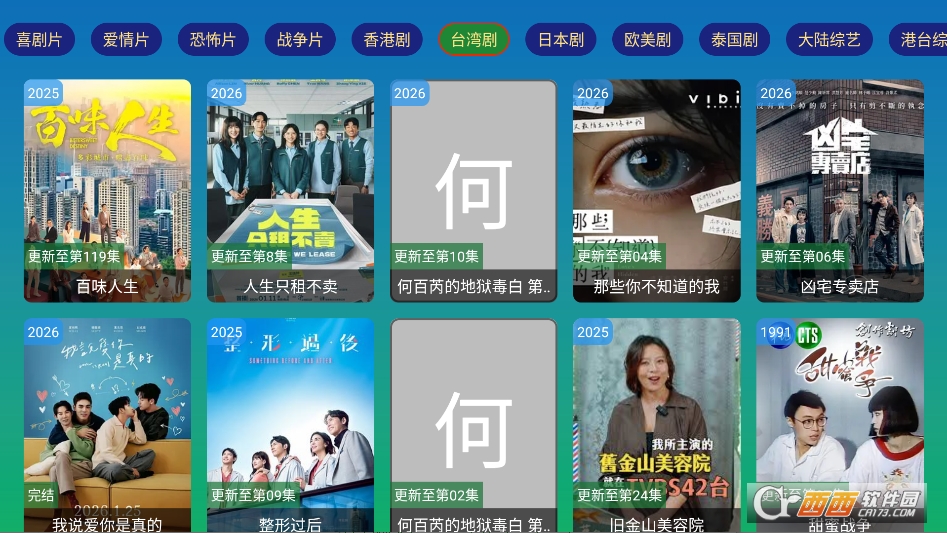Viewport: 947px width, 533px height.
Task: Switch to the 日本剧 category
Action: pyautogui.click(x=561, y=40)
